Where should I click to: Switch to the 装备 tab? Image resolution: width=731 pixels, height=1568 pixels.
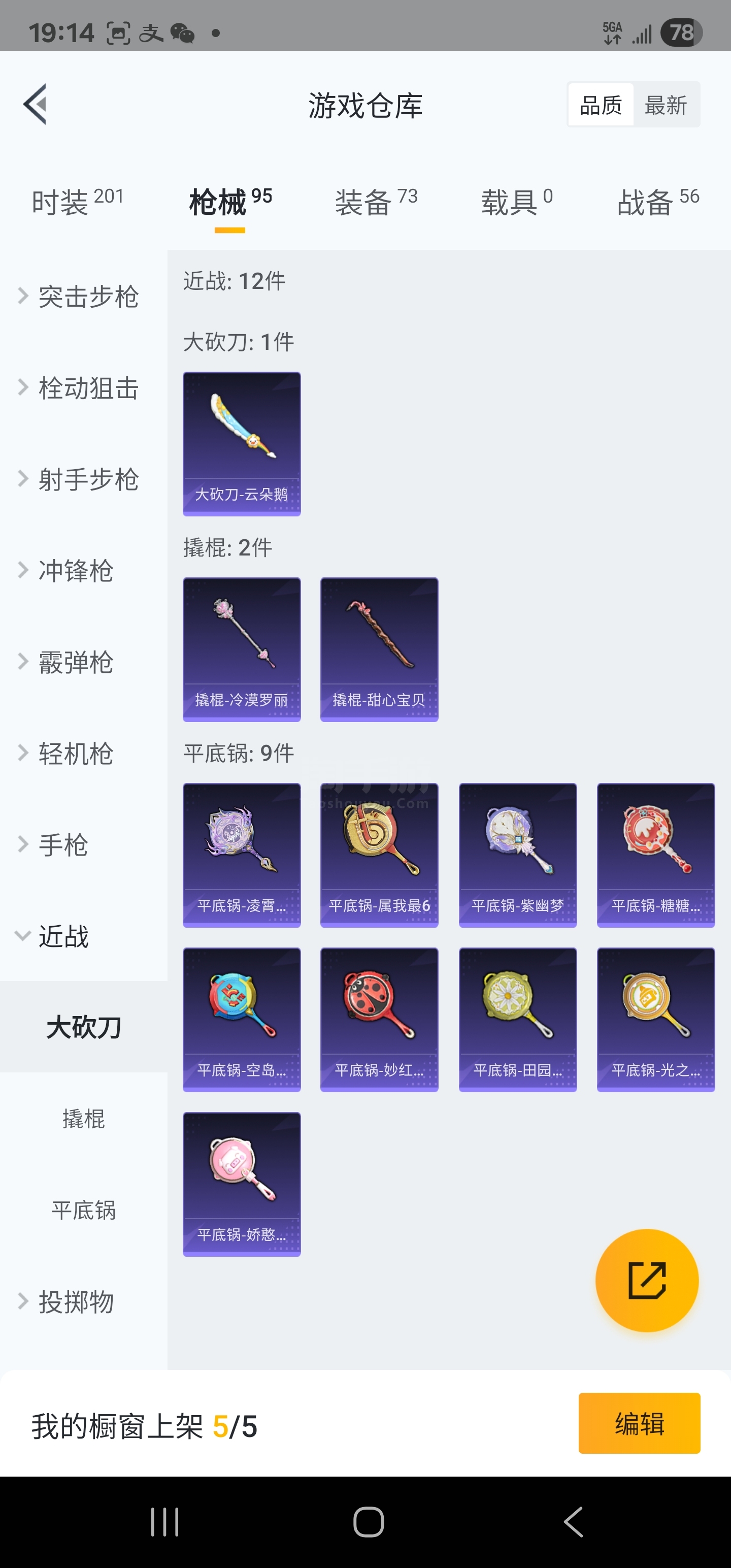[376, 202]
